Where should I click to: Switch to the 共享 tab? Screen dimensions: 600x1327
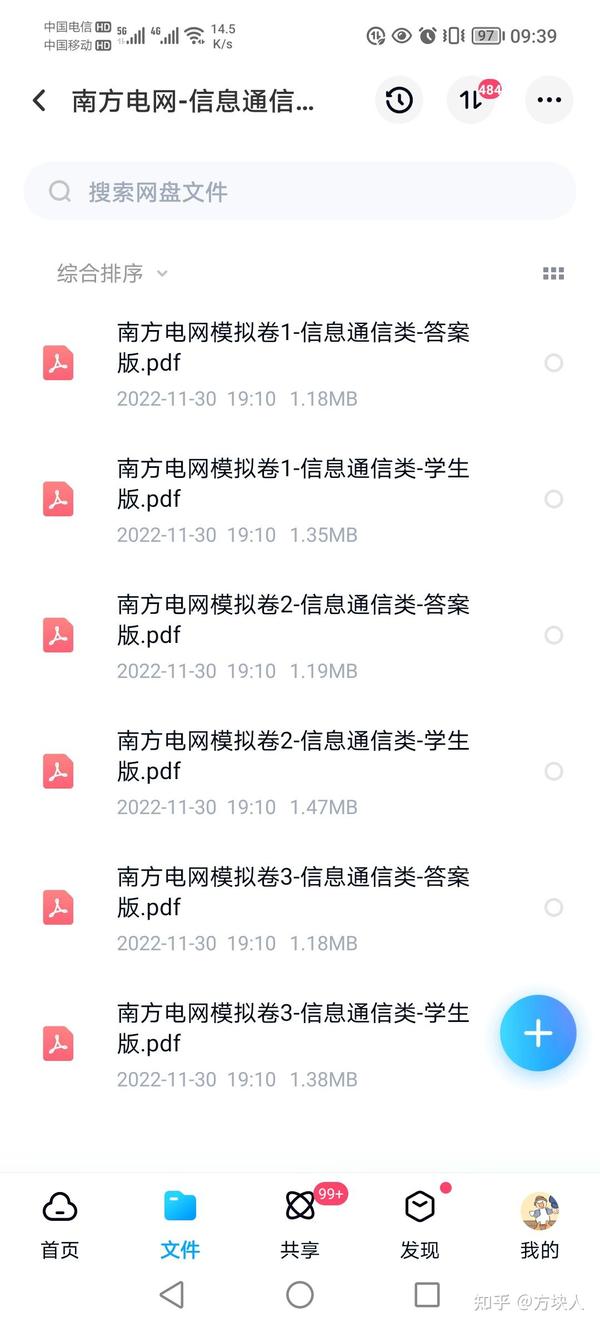300,1224
